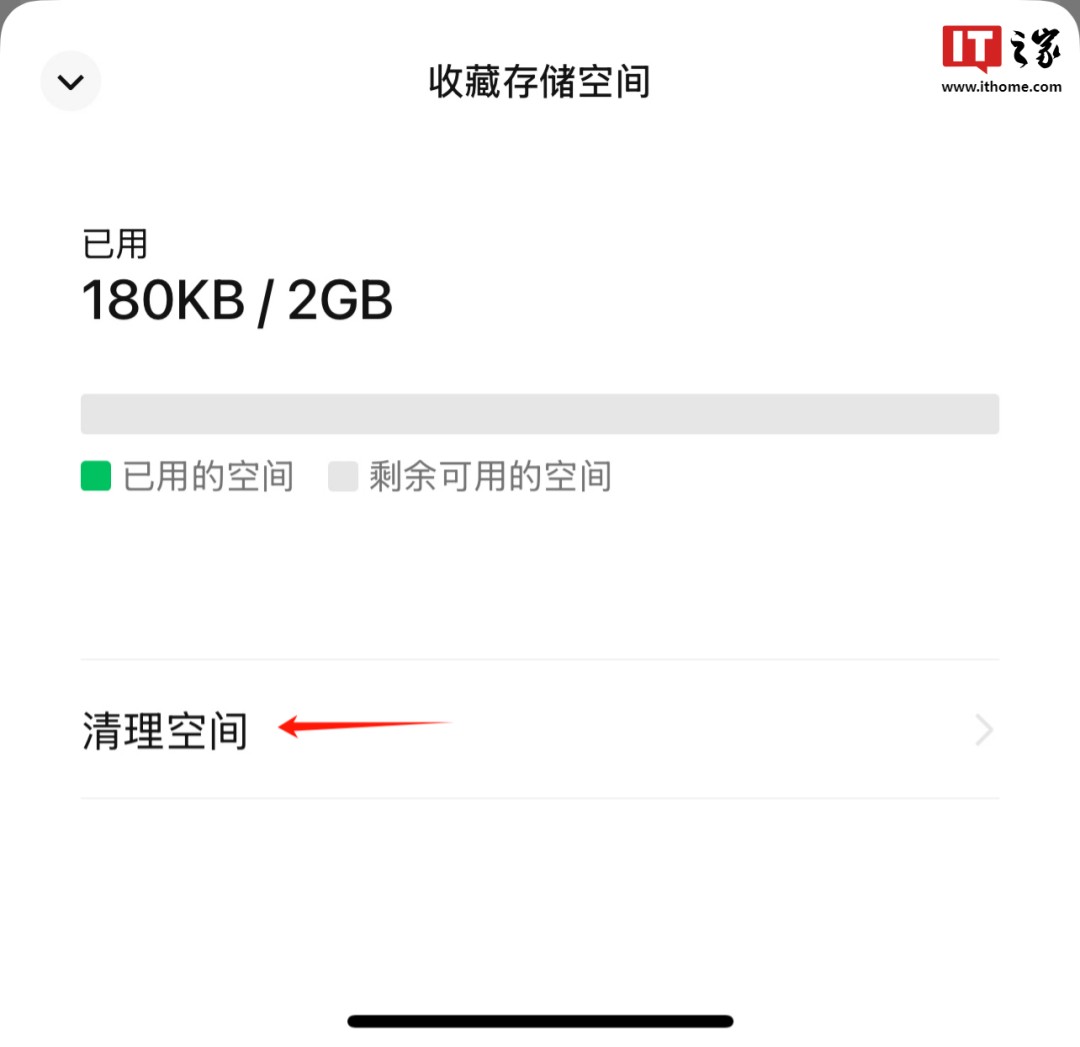Open the 清理空间 row
Viewport: 1080px width, 1047px height.
tap(538, 730)
